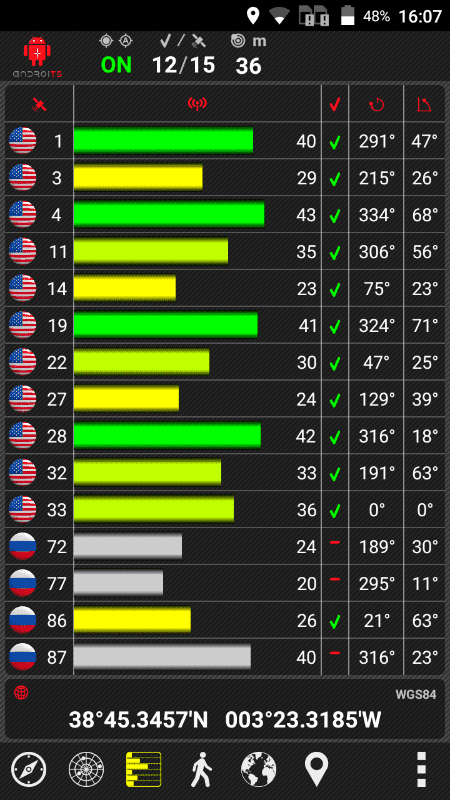Select the signal bars tab

(143, 769)
